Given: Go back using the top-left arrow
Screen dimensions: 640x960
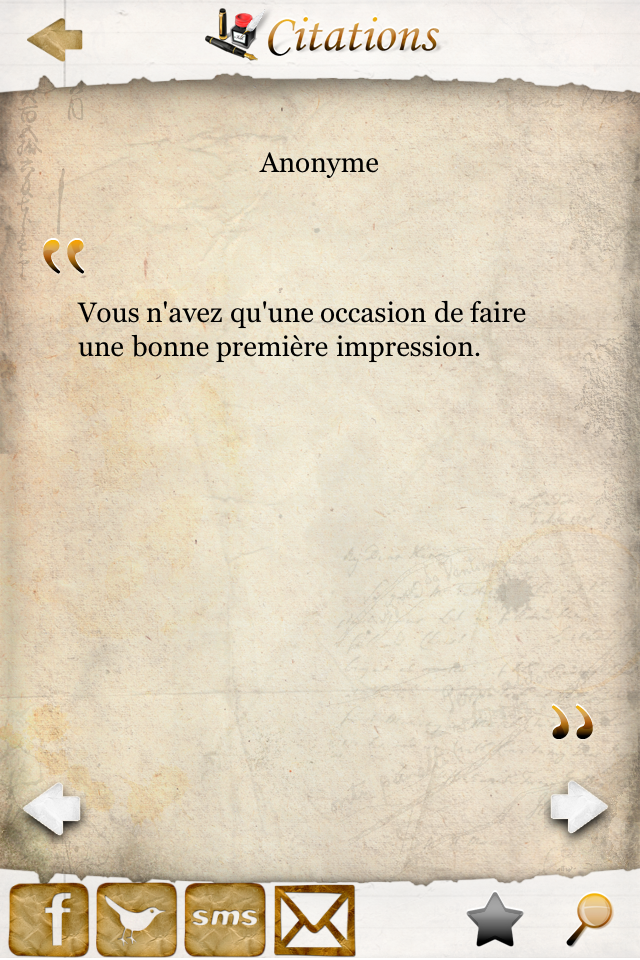Looking at the screenshot, I should click(54, 40).
